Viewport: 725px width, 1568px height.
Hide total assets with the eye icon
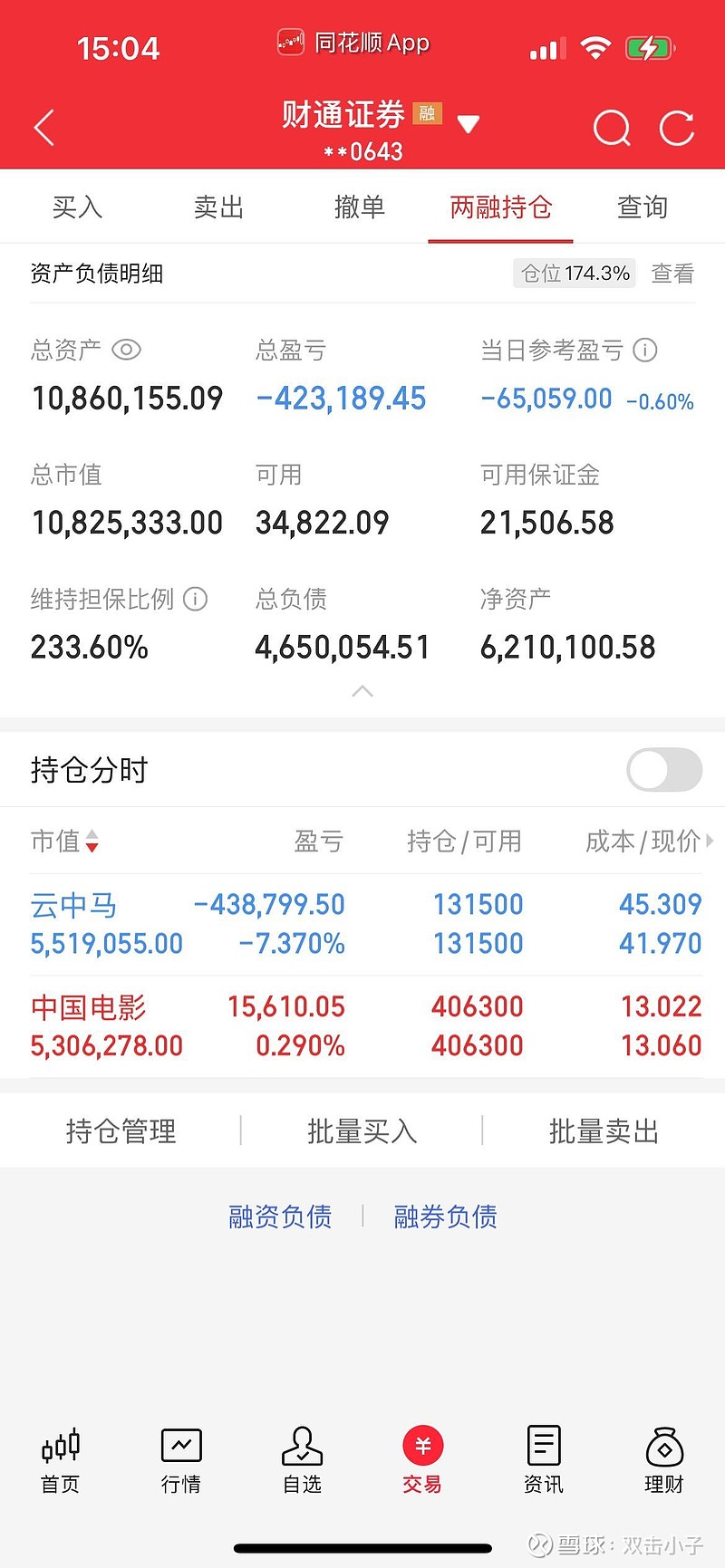(x=126, y=350)
